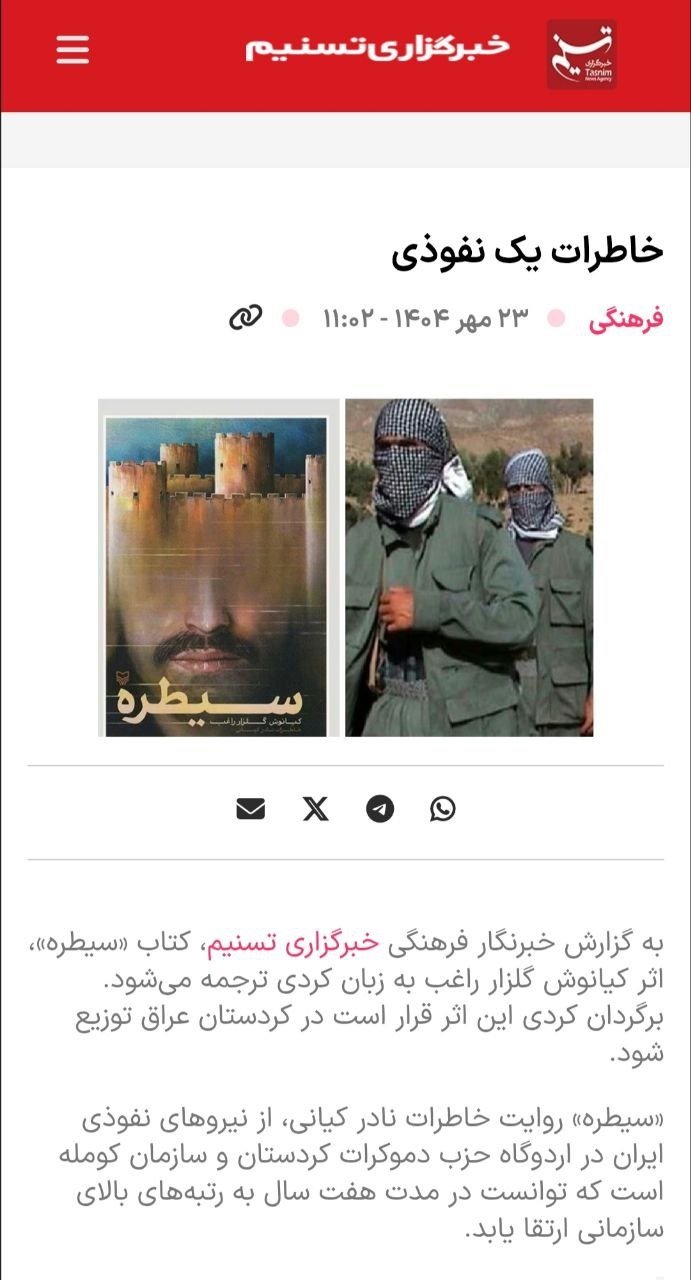Open the فرهنگی category link
The width and height of the screenshot is (691, 1280).
point(625,320)
